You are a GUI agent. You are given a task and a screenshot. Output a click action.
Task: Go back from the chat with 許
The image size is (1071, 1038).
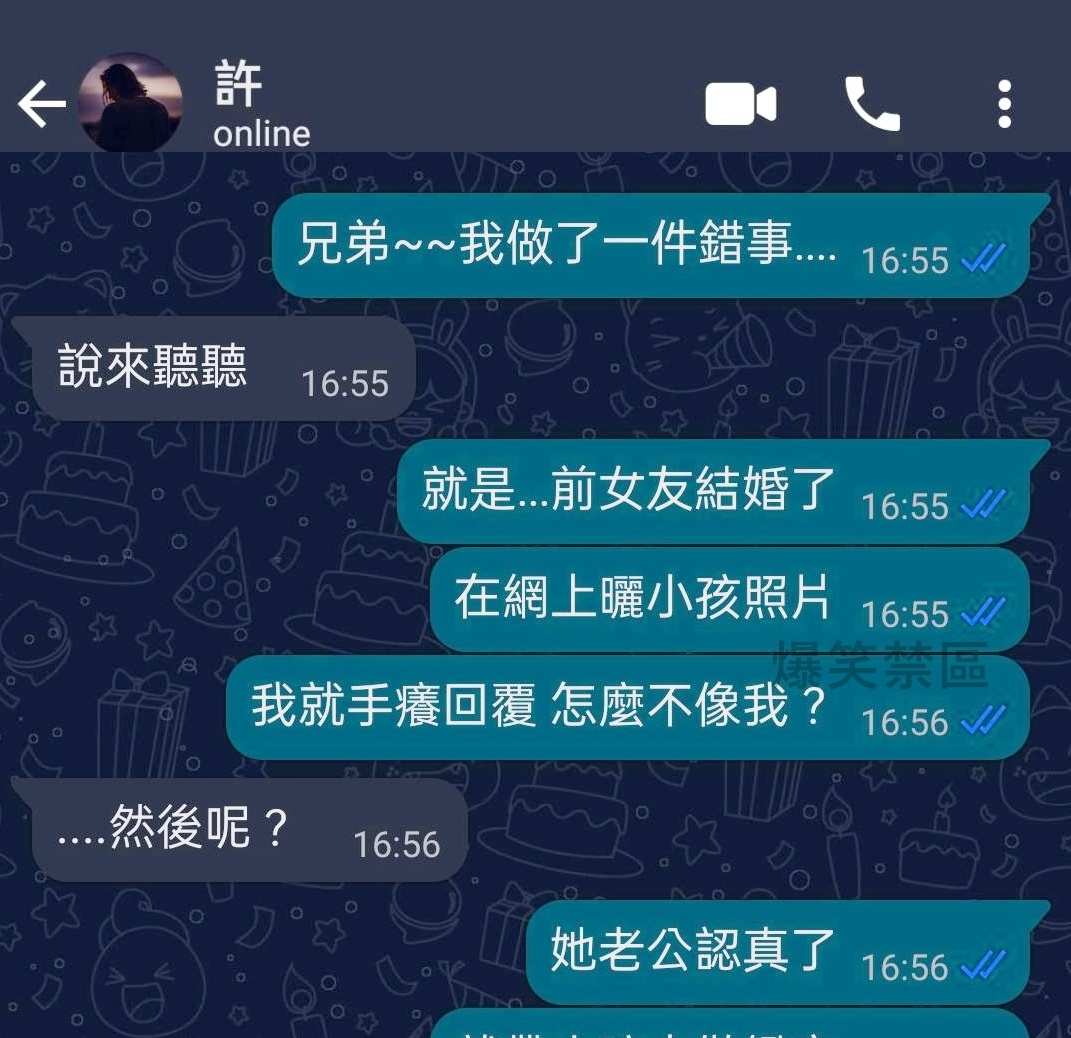(x=41, y=104)
